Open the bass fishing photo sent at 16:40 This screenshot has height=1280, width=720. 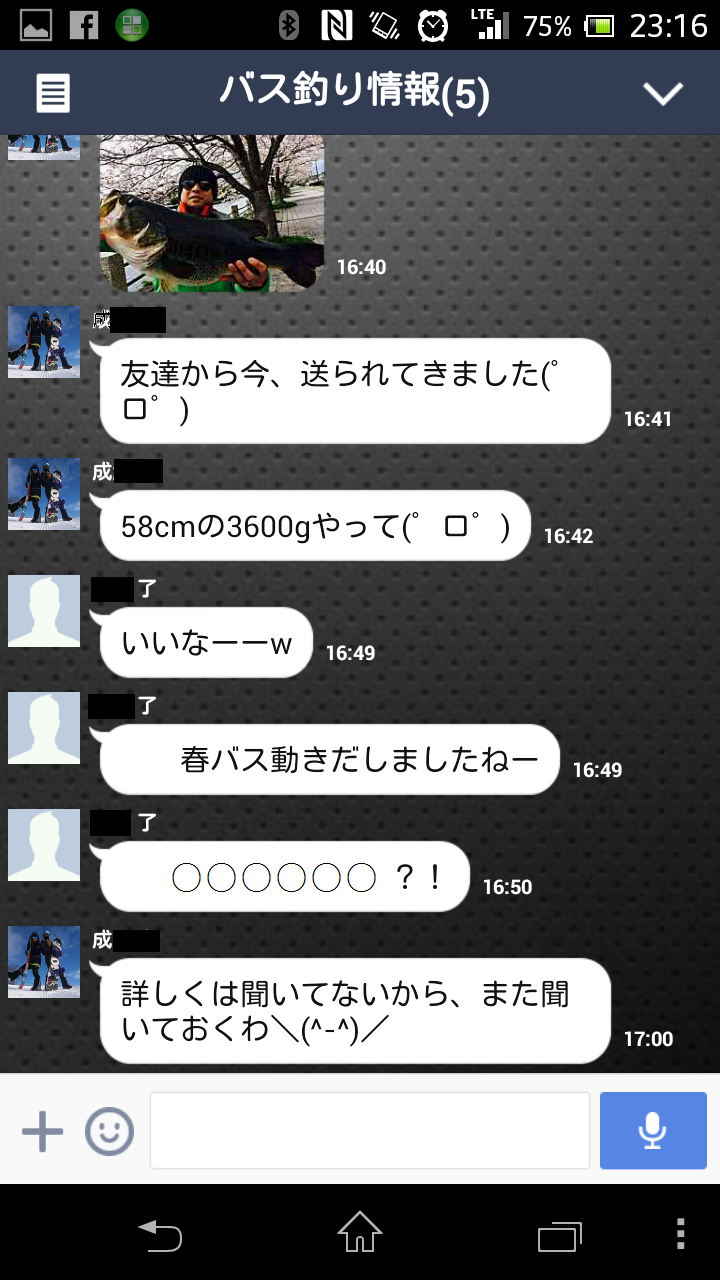click(x=212, y=214)
